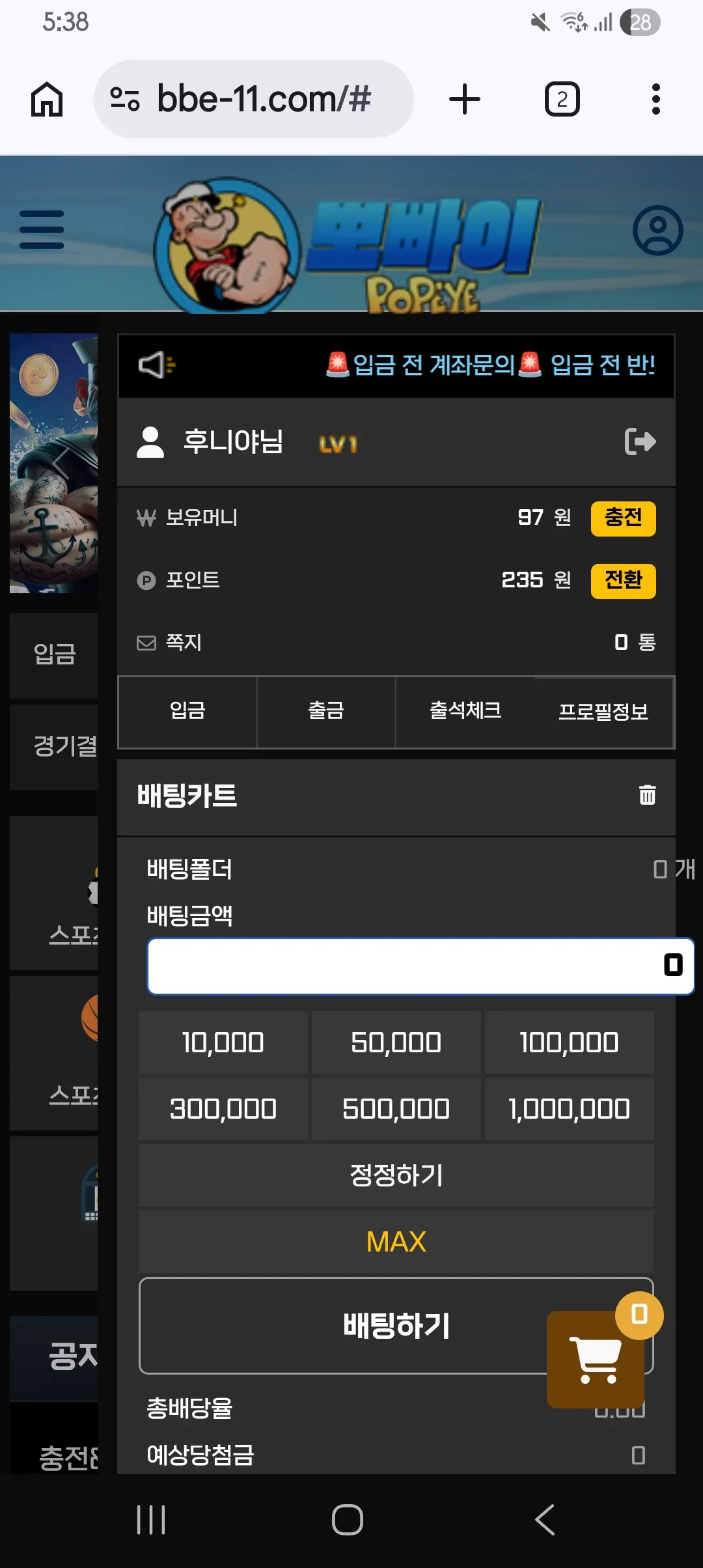Open the hamburger menu
This screenshot has height=1568, width=703.
42,229
